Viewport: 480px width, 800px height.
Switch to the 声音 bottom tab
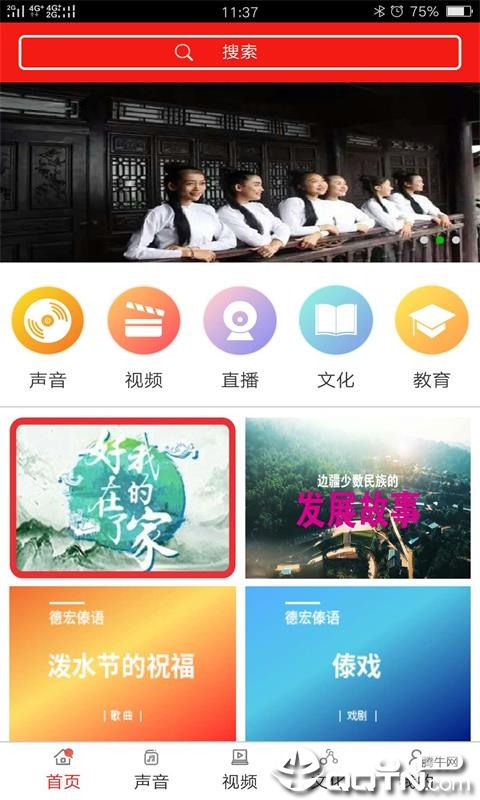151,769
